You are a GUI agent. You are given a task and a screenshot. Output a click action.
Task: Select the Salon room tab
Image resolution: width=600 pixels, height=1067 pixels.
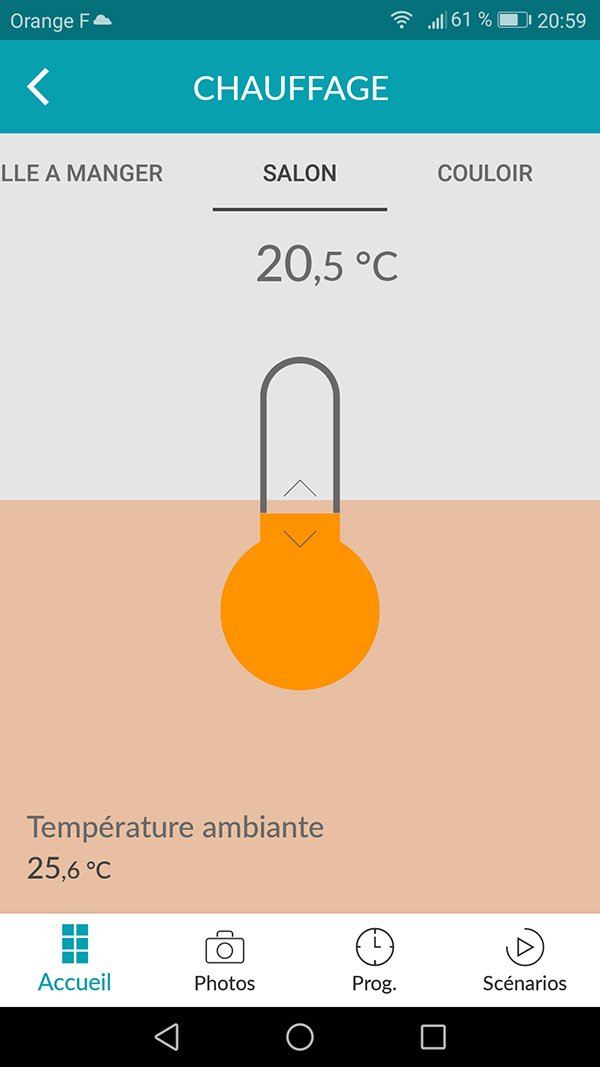pyautogui.click(x=299, y=173)
